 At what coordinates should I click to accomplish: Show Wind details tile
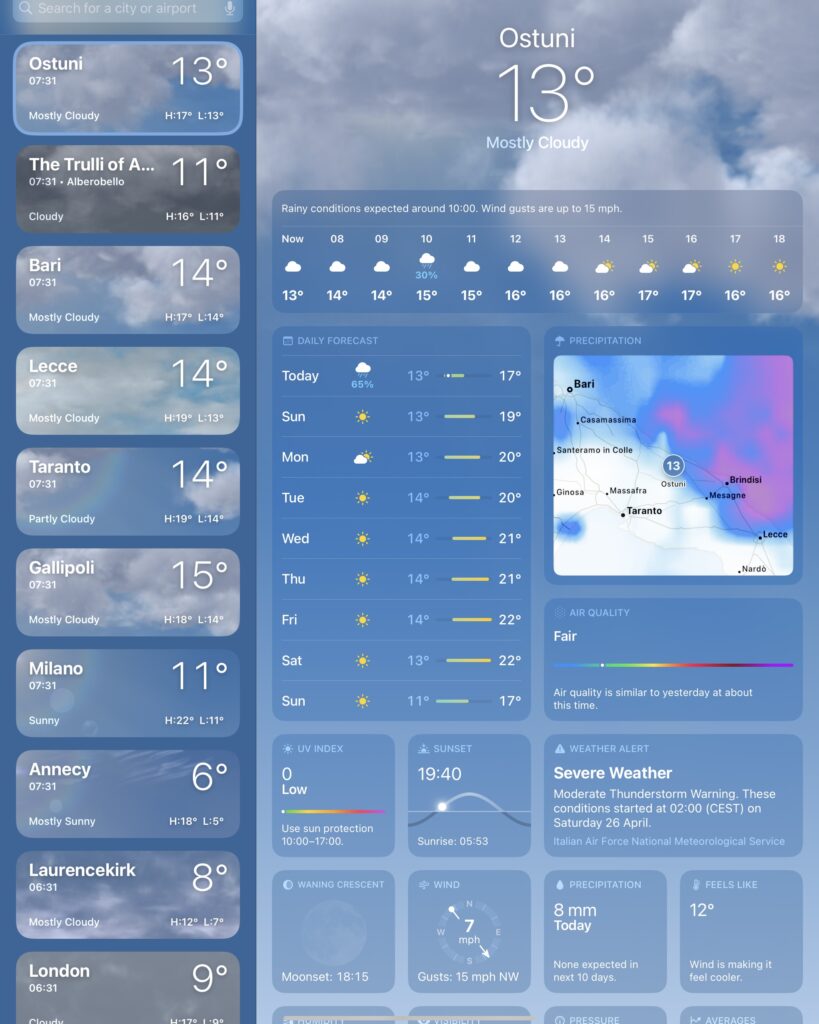click(469, 930)
